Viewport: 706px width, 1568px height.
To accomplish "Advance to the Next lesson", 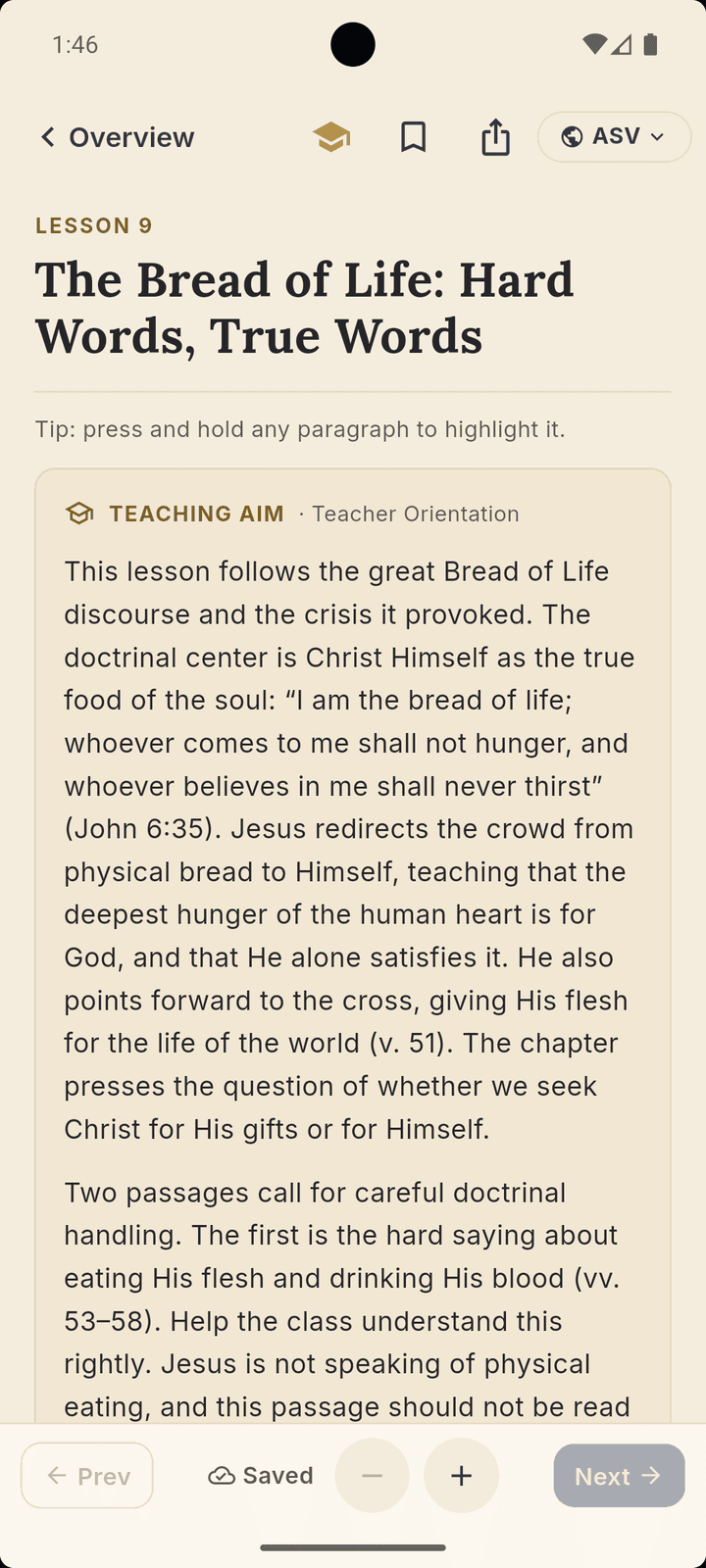I will click(619, 1475).
